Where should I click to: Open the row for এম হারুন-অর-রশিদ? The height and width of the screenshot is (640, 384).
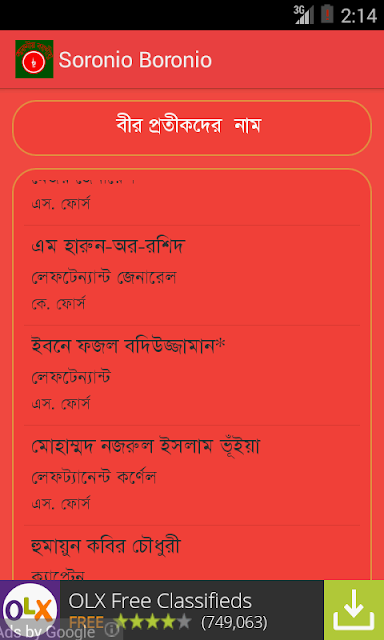tap(192, 276)
